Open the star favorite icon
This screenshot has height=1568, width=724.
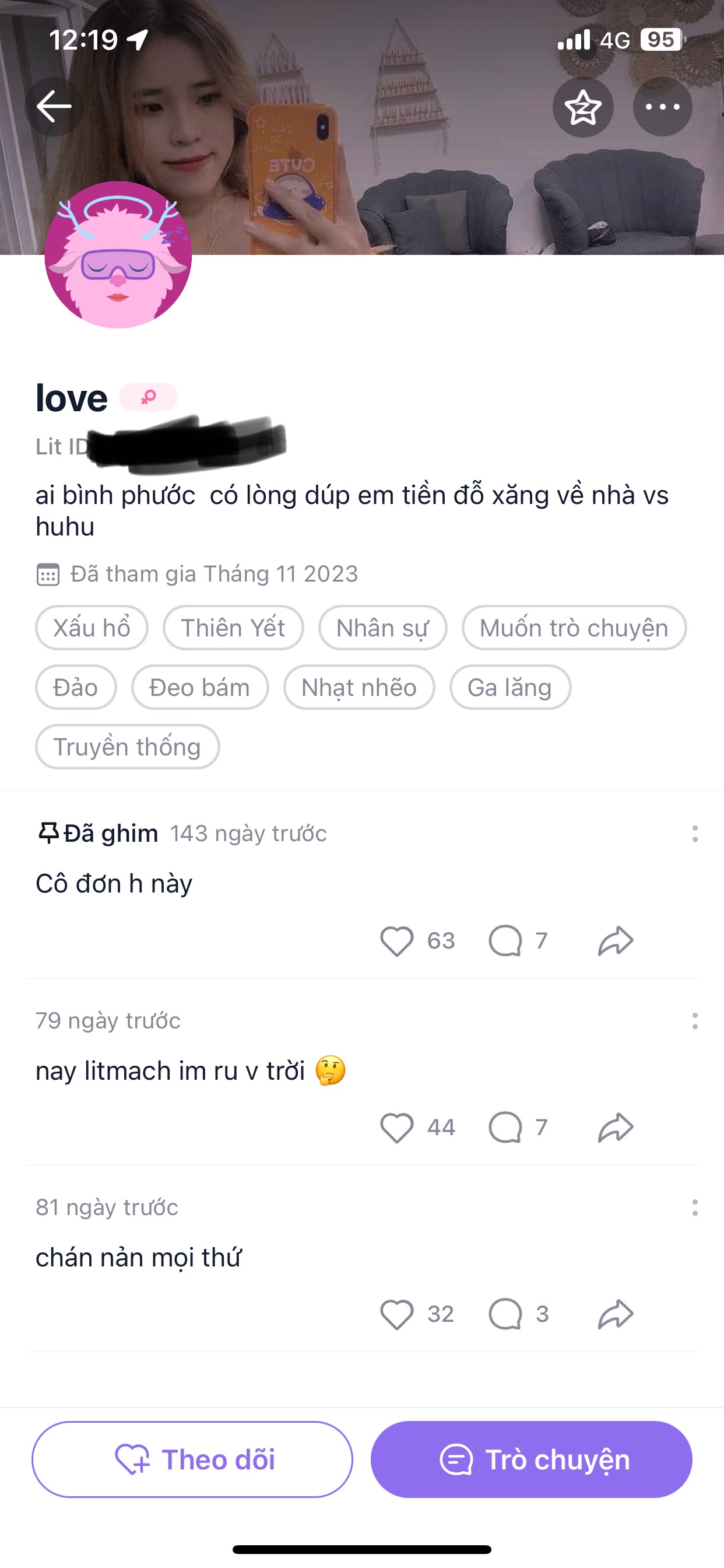(583, 106)
